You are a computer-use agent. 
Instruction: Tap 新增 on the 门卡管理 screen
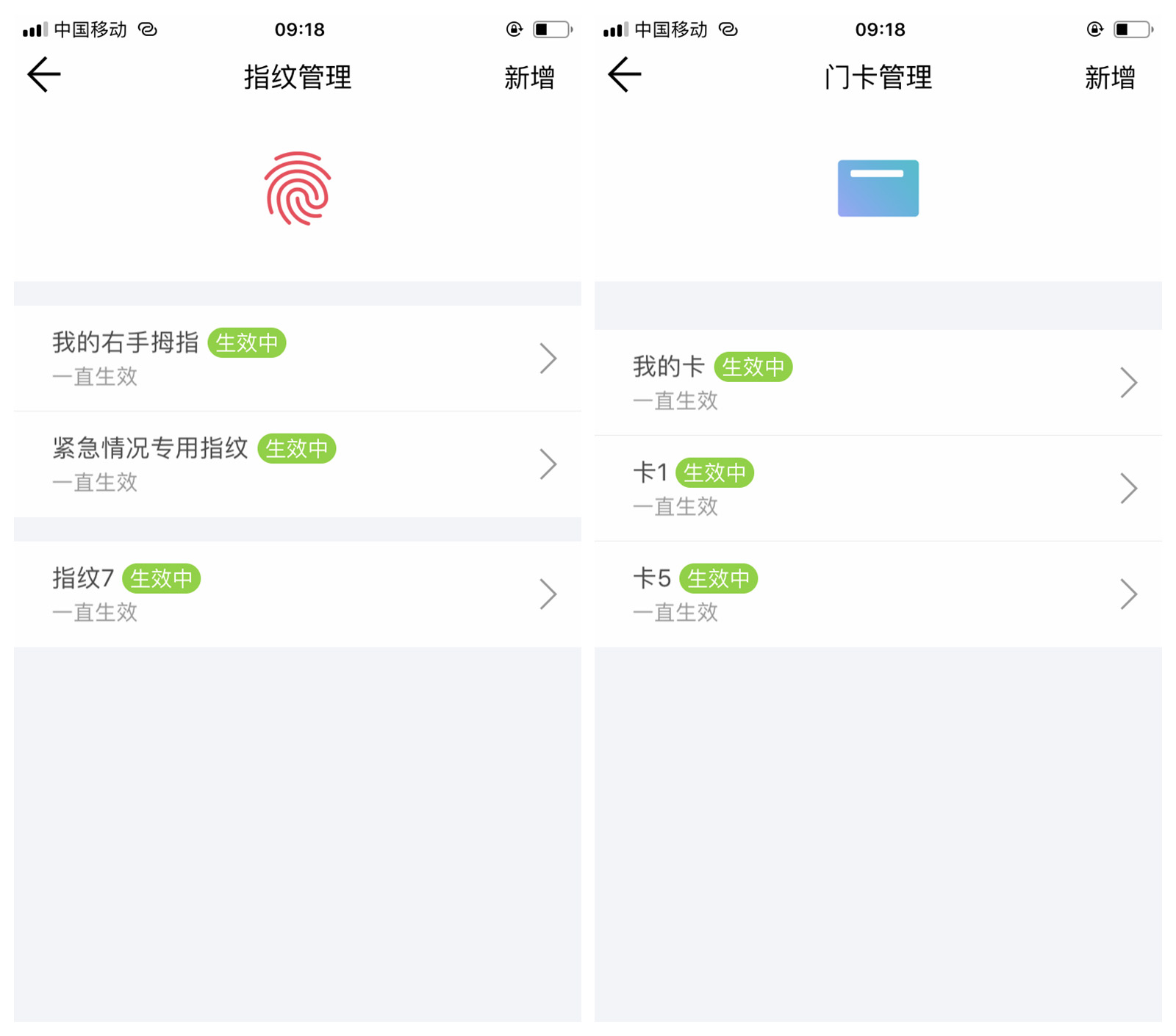[x=1109, y=77]
